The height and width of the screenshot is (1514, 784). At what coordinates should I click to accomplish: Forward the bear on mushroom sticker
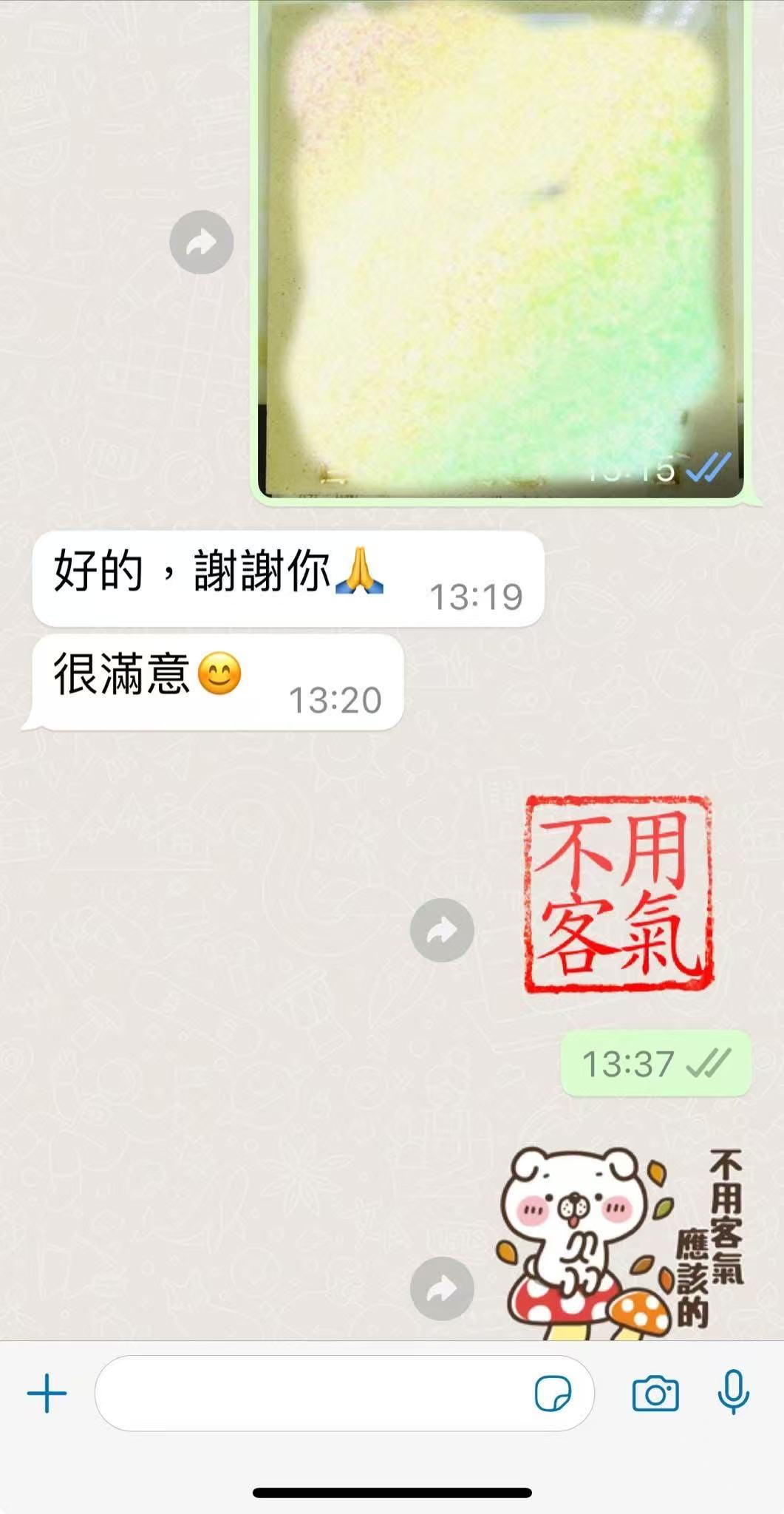point(442,1289)
